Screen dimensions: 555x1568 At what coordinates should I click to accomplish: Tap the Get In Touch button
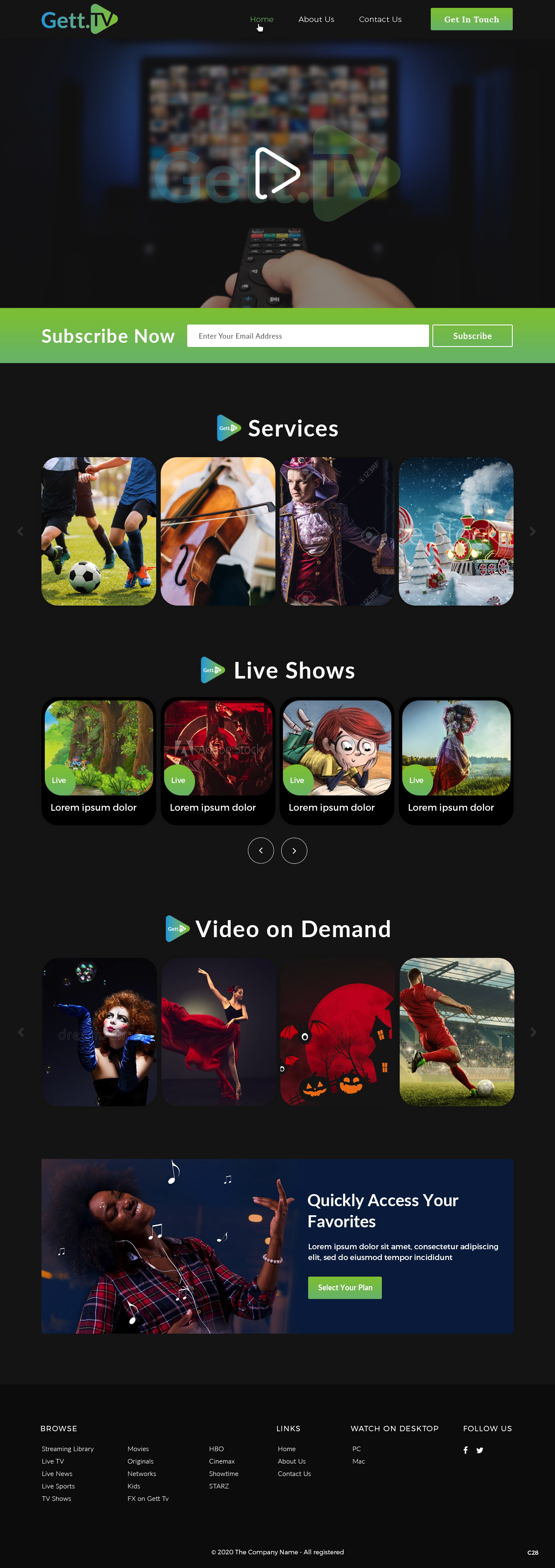click(x=471, y=19)
